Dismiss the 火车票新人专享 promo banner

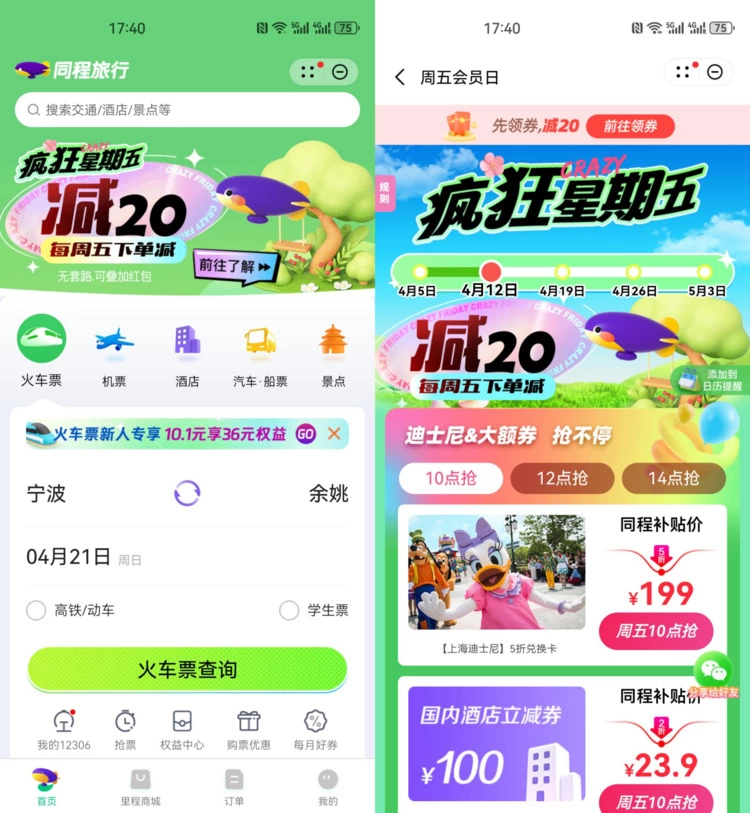[334, 433]
